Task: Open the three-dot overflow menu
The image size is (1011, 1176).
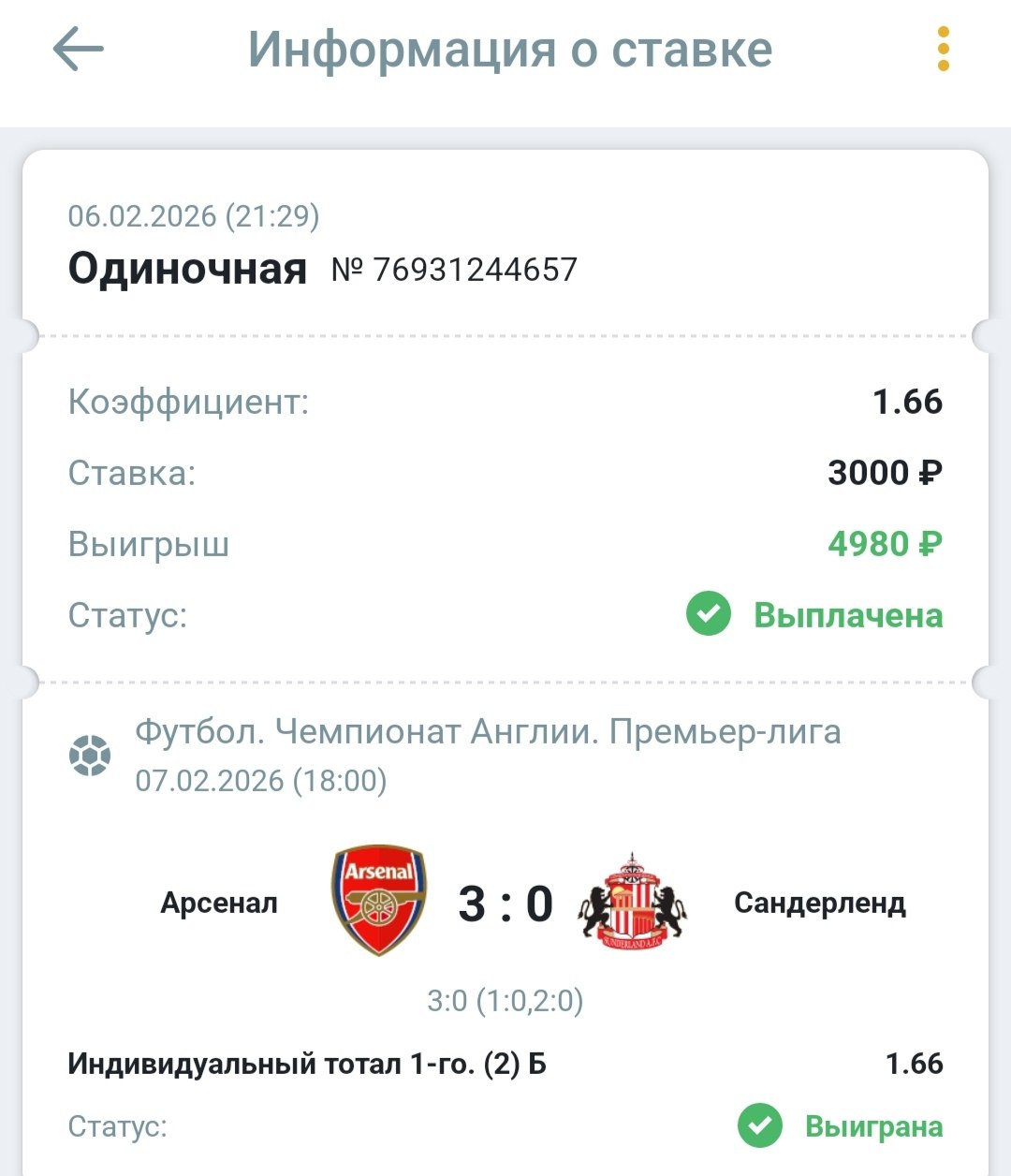Action: point(943,50)
